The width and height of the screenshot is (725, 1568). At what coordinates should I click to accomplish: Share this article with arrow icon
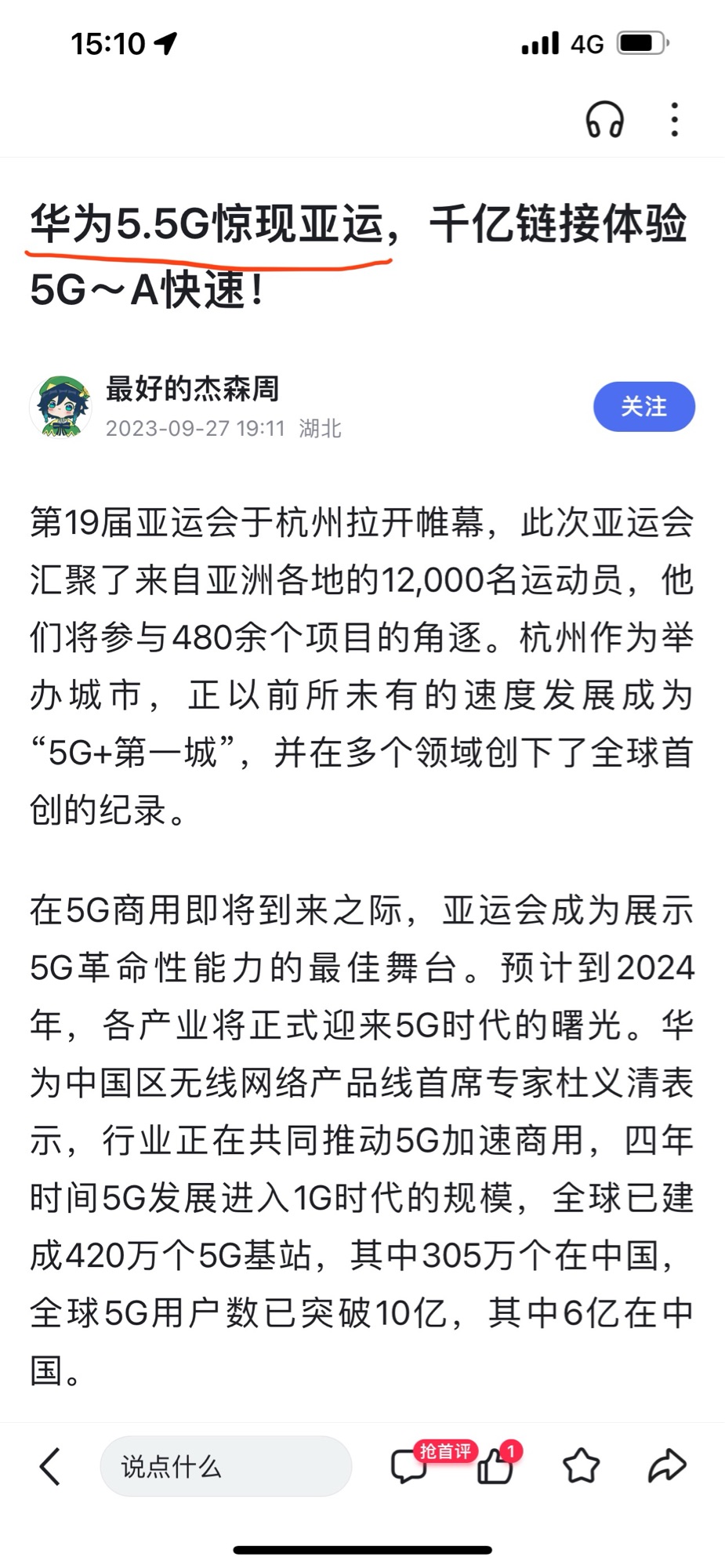667,1465
